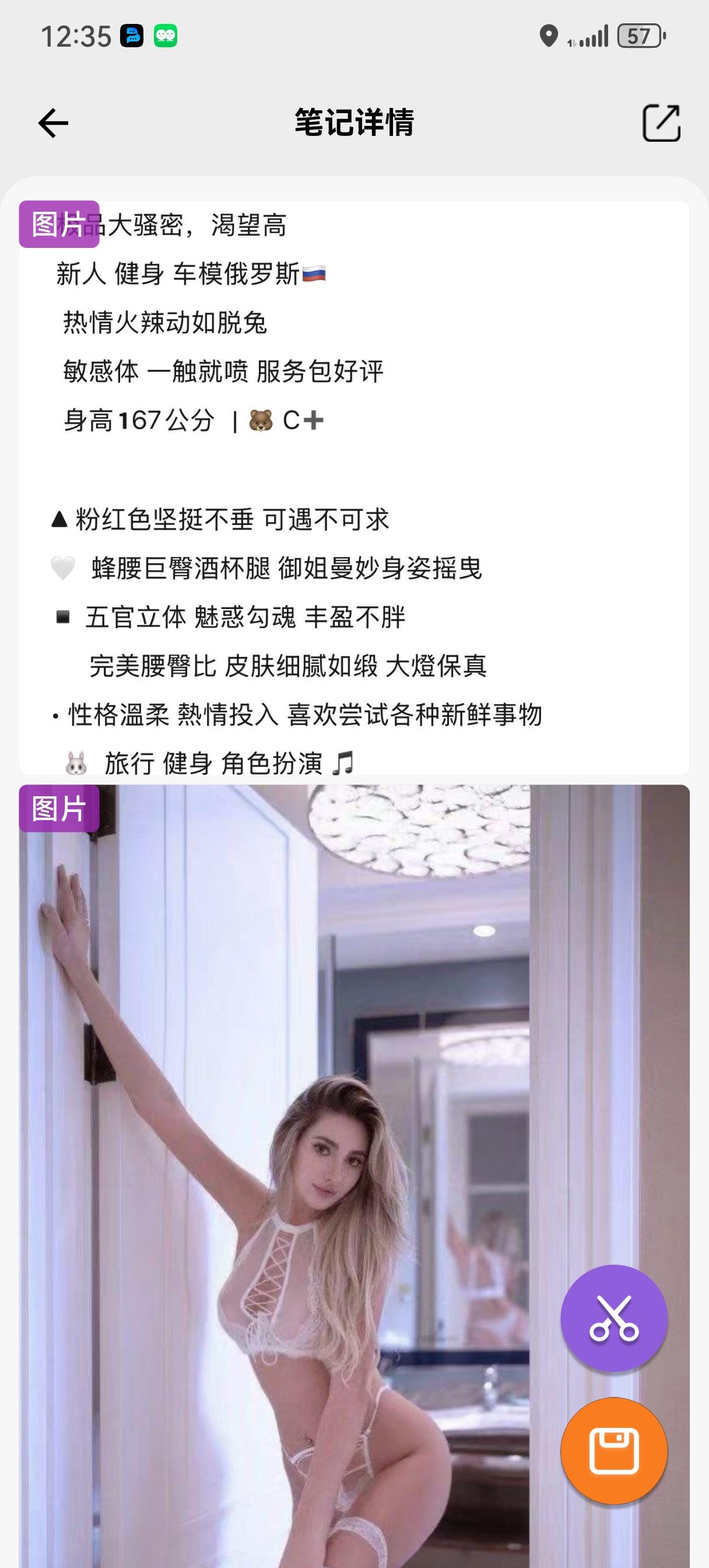Go back from the 笔记详情 page
Image resolution: width=709 pixels, height=1568 pixels.
(x=53, y=124)
